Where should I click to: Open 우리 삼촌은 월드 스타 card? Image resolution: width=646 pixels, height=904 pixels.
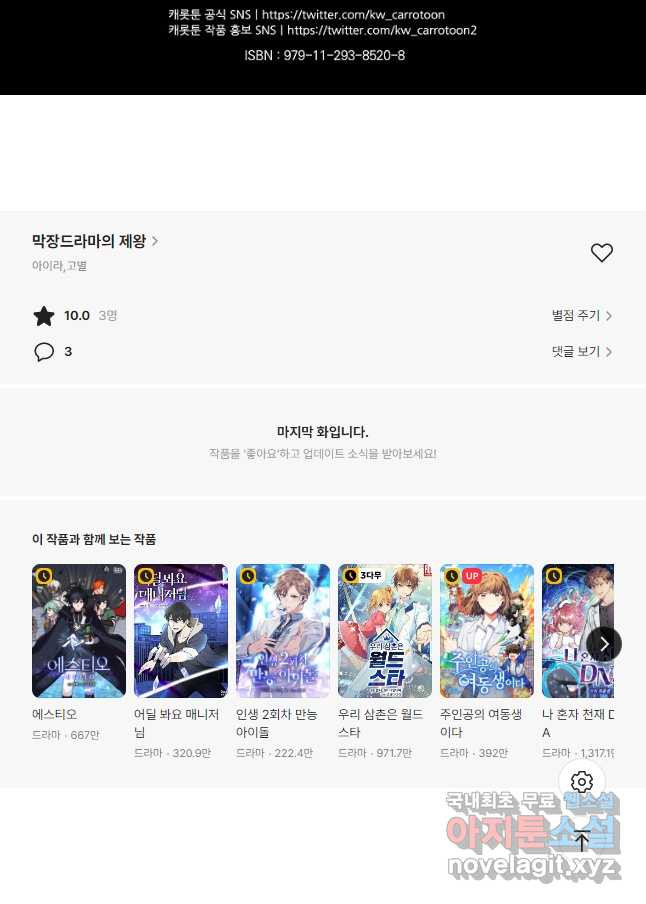385,631
